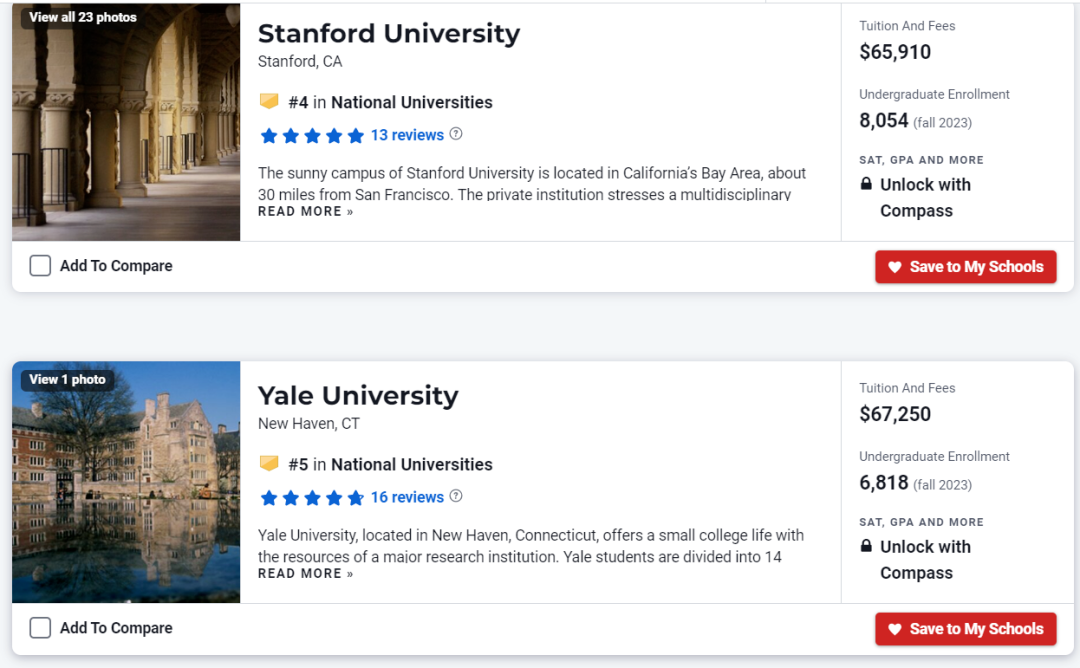View the 1 photo of Yale
The image size is (1080, 668).
coord(67,379)
